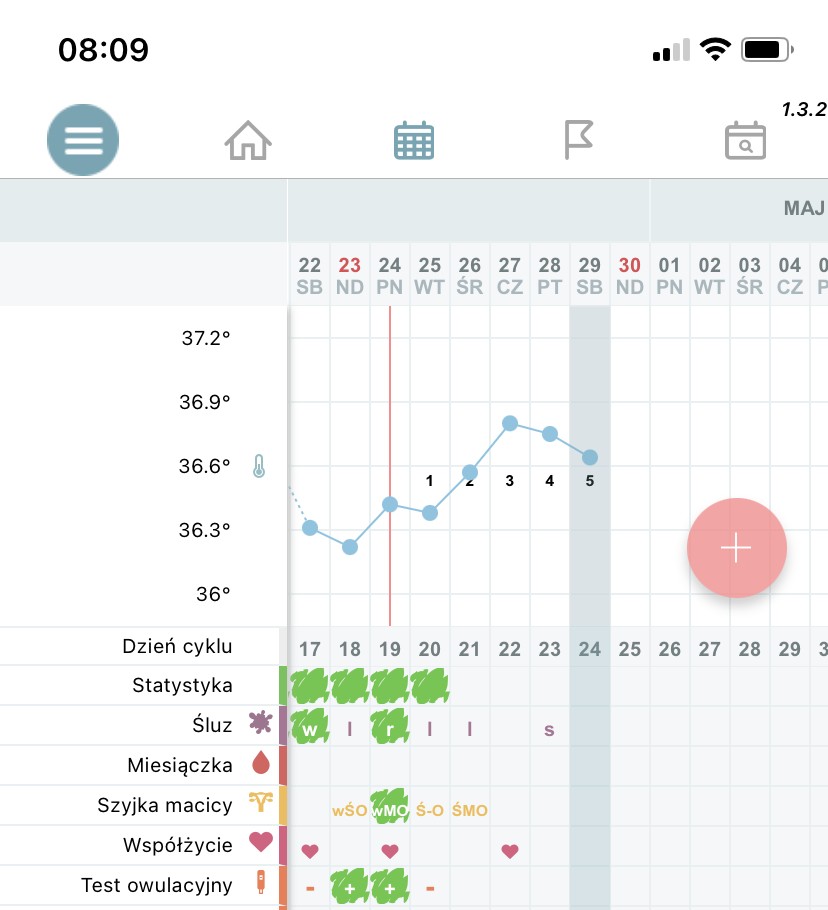Open the Test owulacyjny row label
The width and height of the screenshot is (828, 910).
[x=156, y=885]
